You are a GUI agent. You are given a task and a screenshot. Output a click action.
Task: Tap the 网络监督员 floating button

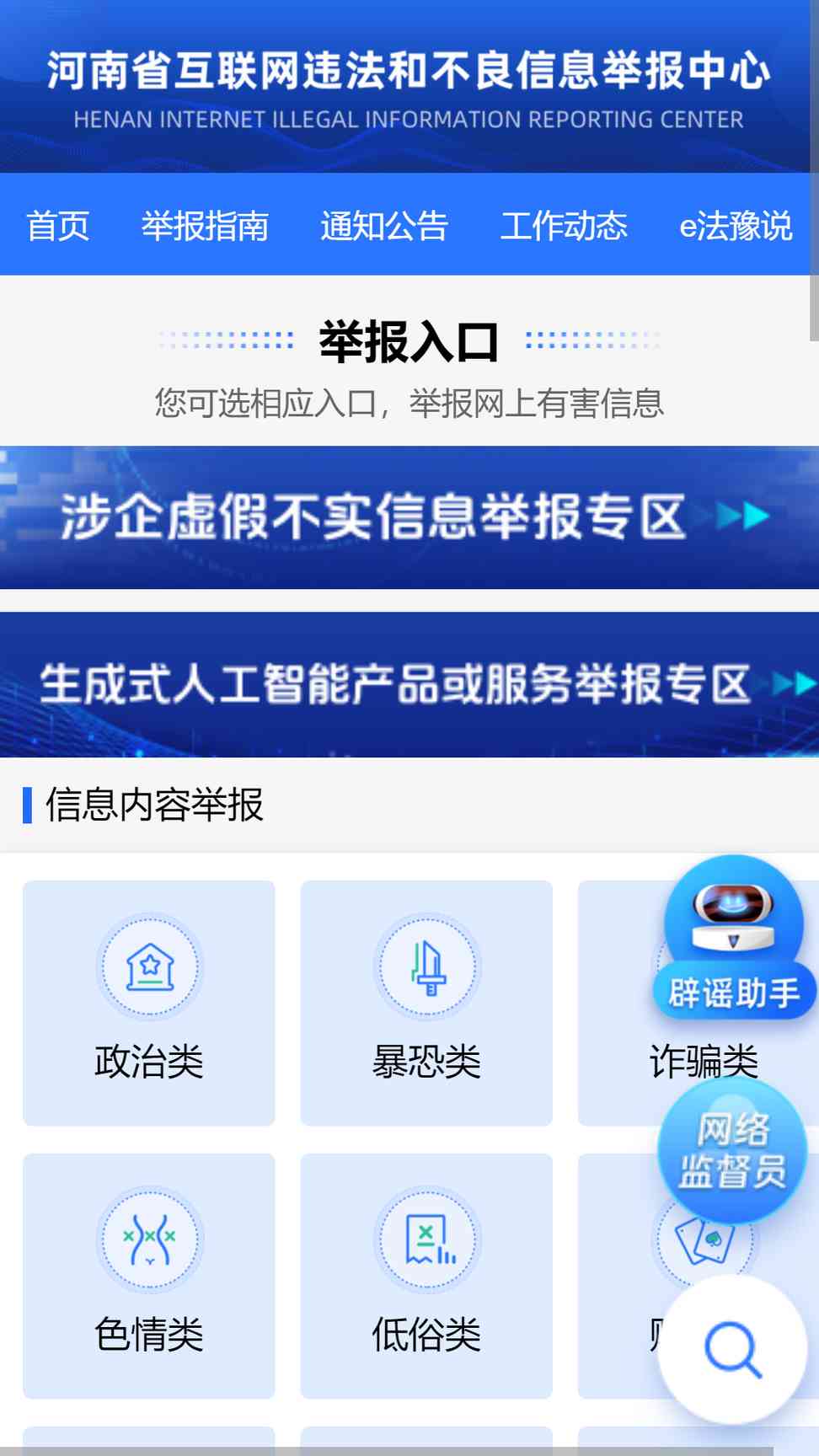pyautogui.click(x=732, y=1151)
